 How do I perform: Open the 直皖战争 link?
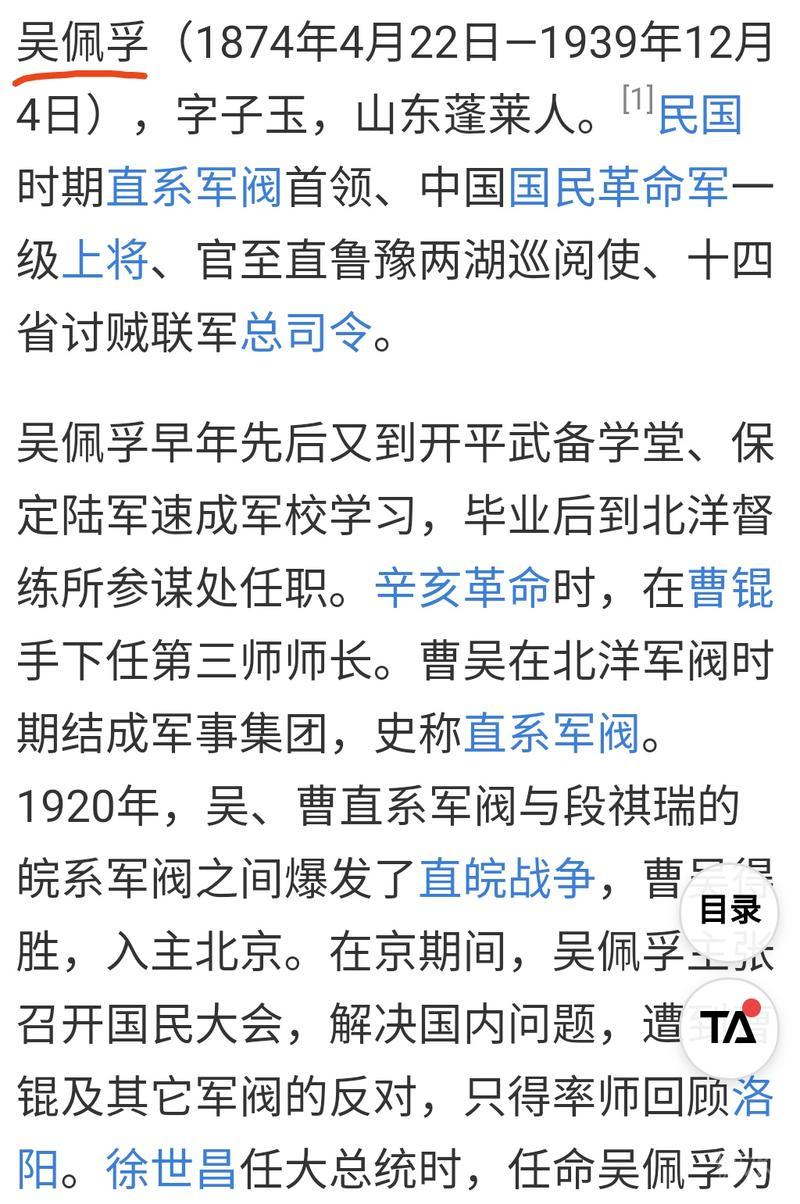pos(506,879)
